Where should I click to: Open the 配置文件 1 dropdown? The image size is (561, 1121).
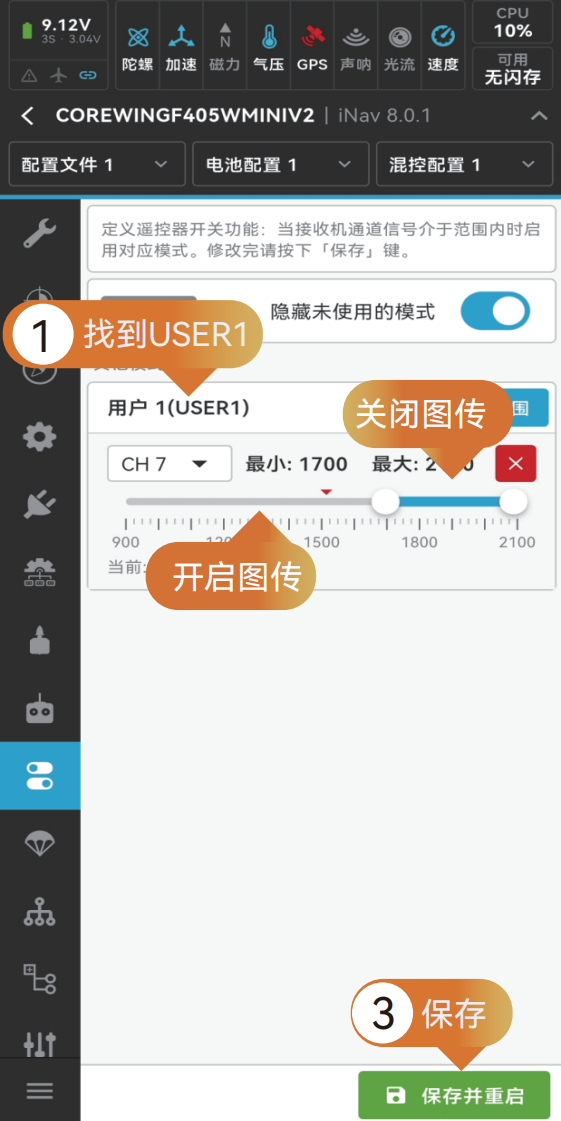pyautogui.click(x=97, y=165)
